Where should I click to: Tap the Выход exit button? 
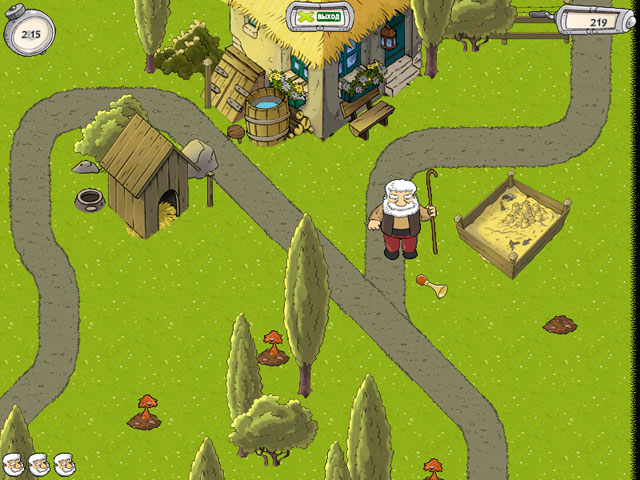pos(320,17)
